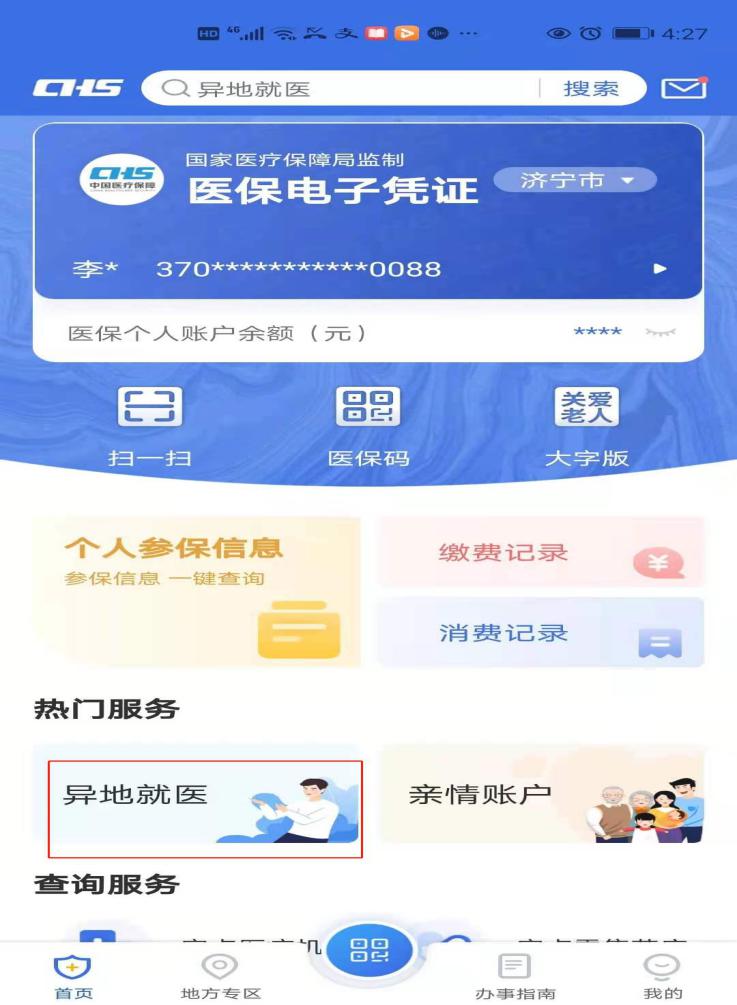Switch to the 地方专区 tab
The width and height of the screenshot is (737, 1005).
(220, 975)
